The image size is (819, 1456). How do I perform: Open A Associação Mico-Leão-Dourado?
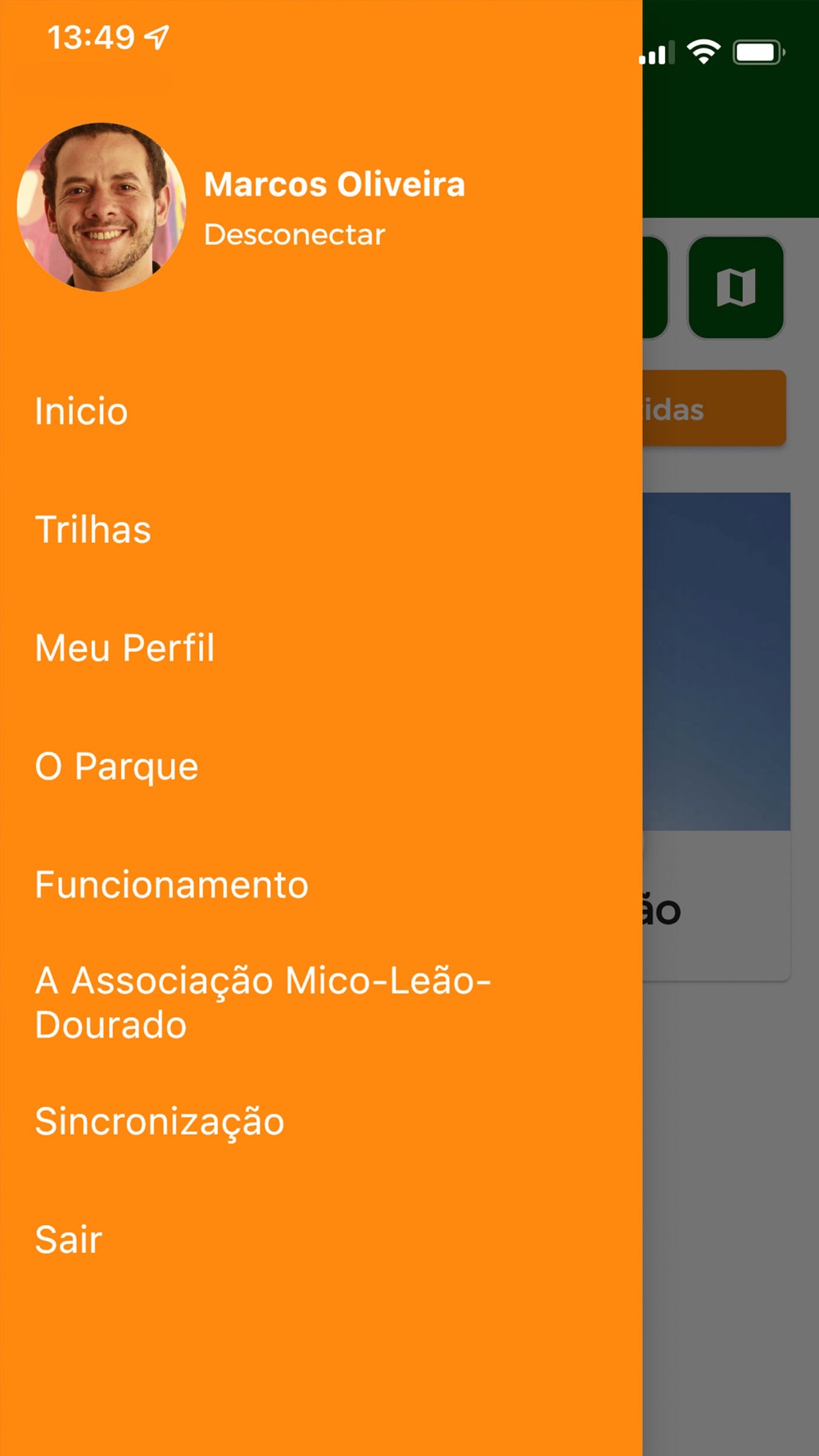pyautogui.click(x=262, y=1002)
